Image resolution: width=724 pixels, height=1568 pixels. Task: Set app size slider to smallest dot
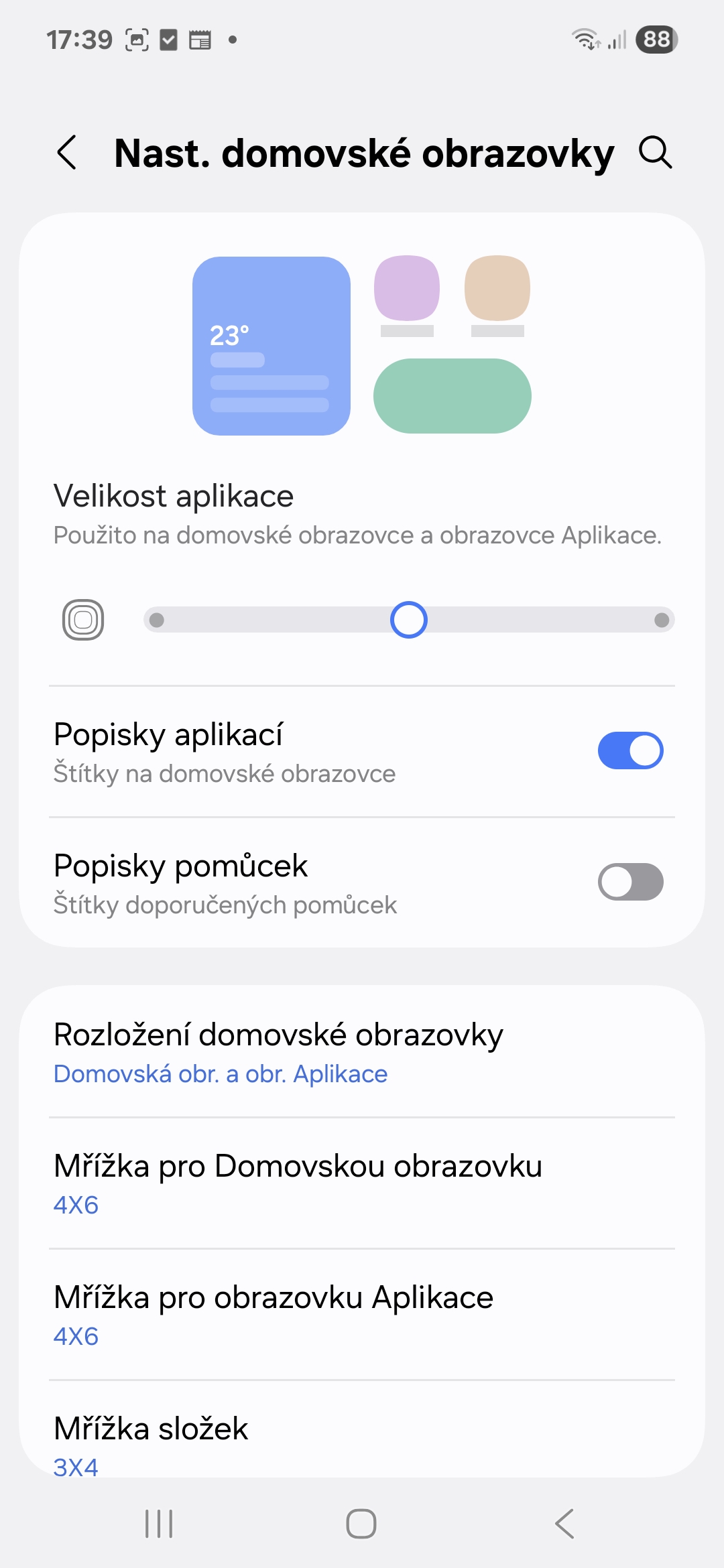[157, 620]
